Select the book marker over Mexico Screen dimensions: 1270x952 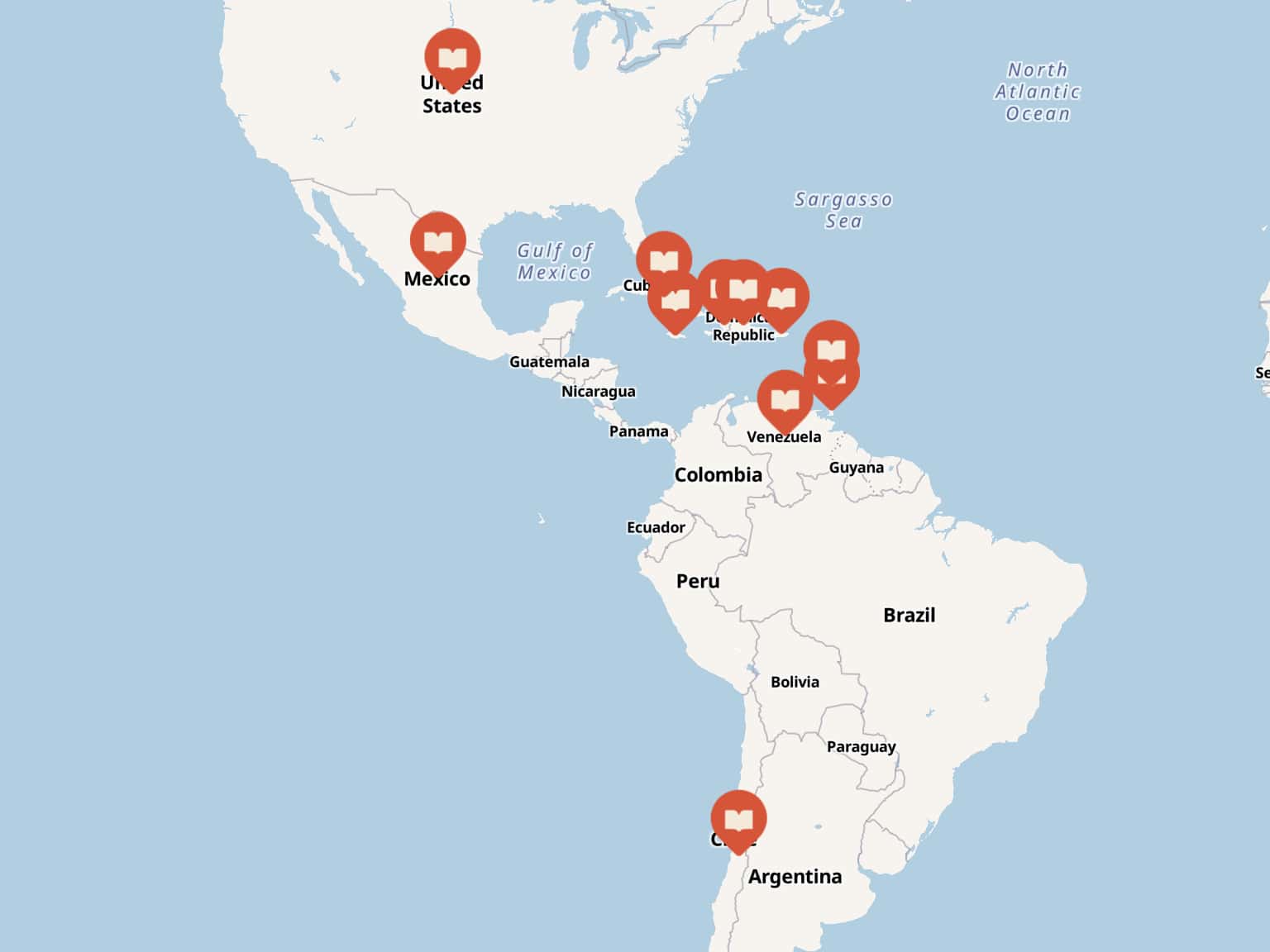(437, 241)
